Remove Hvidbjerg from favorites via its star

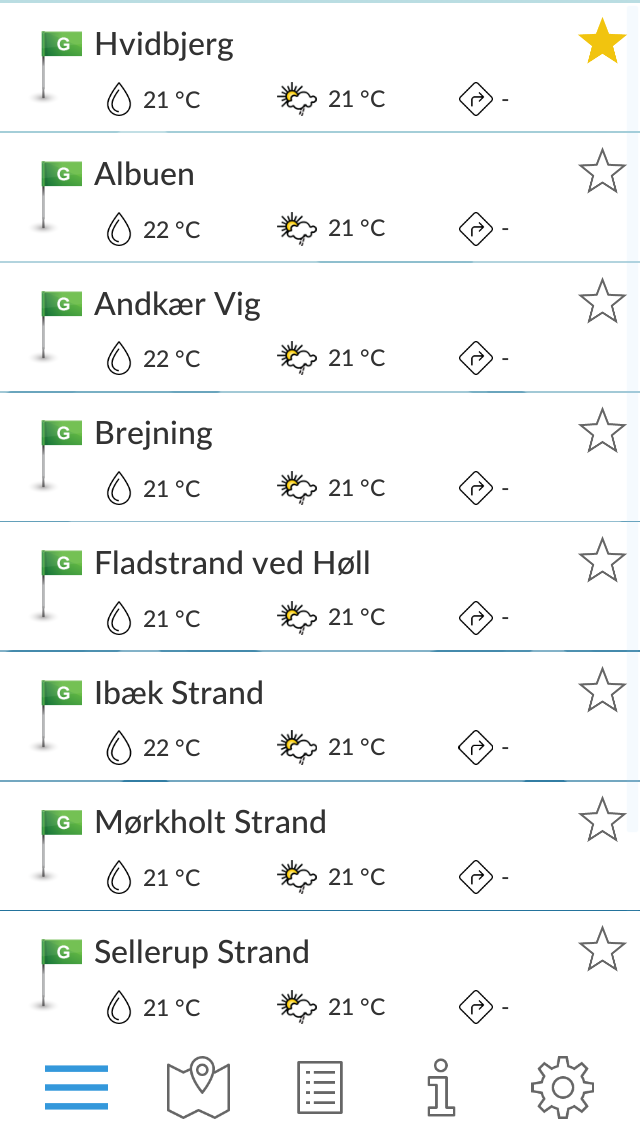pos(602,42)
